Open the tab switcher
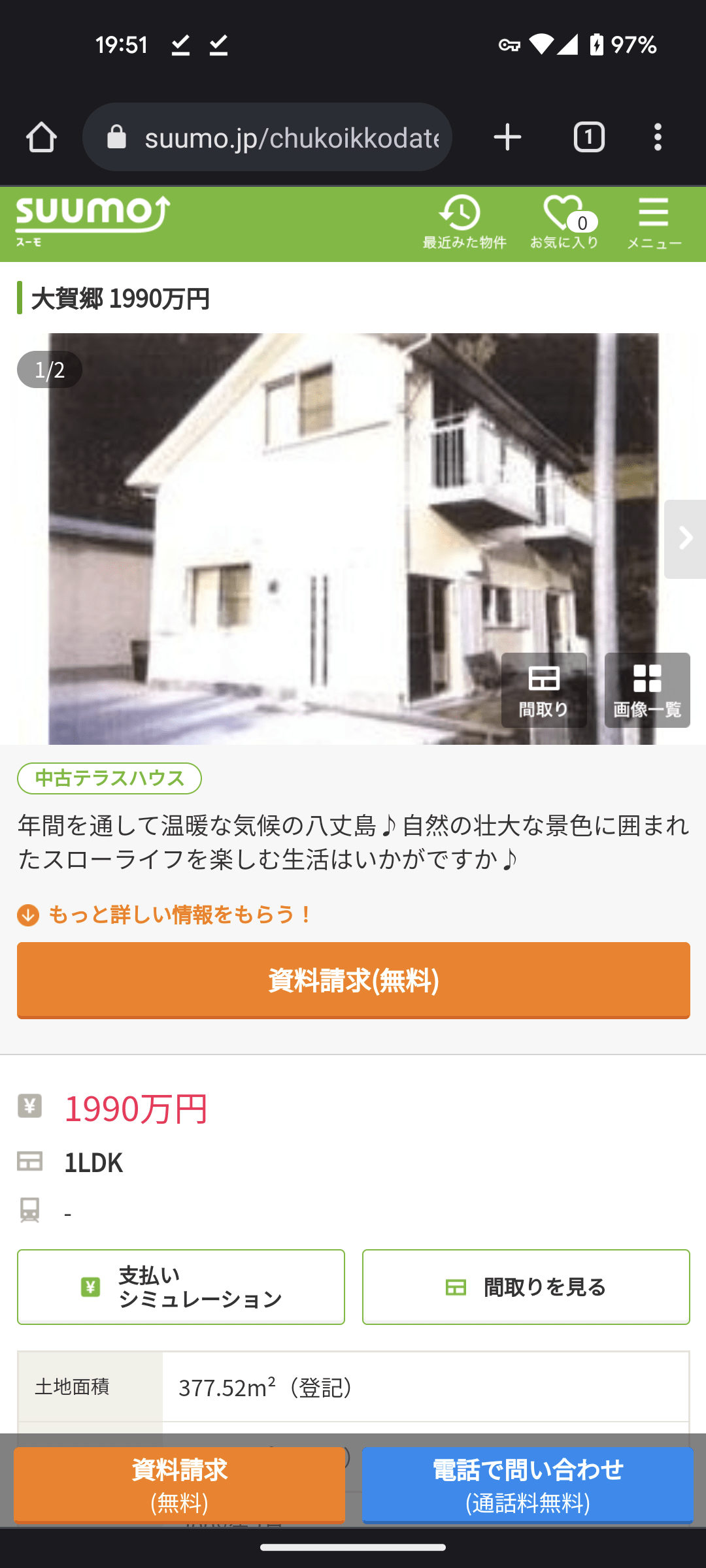The image size is (706, 1568). 589,138
